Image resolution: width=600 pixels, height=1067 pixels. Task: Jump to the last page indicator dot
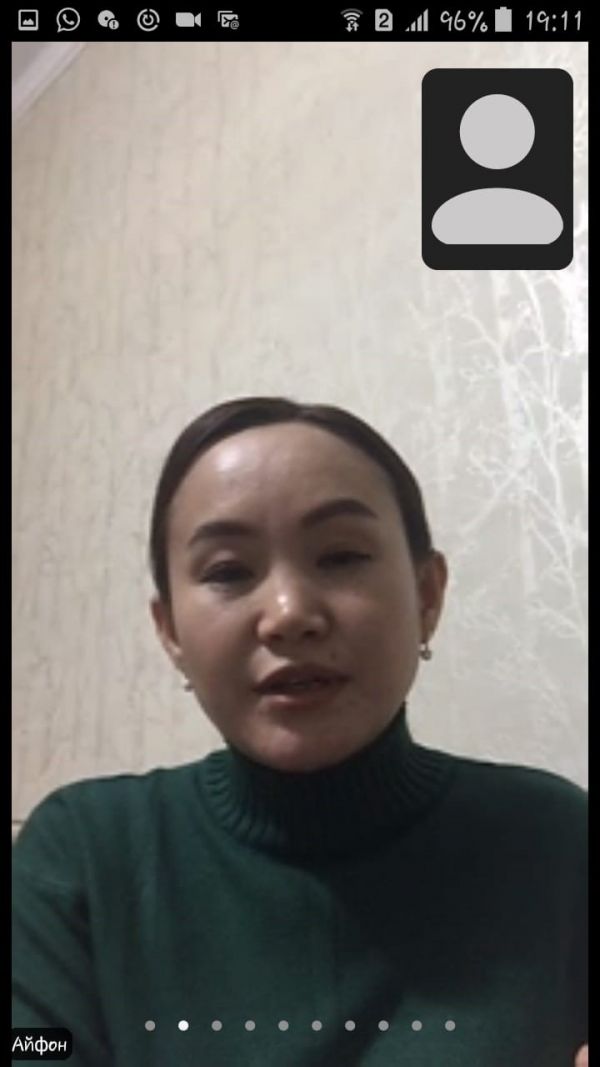(450, 1025)
